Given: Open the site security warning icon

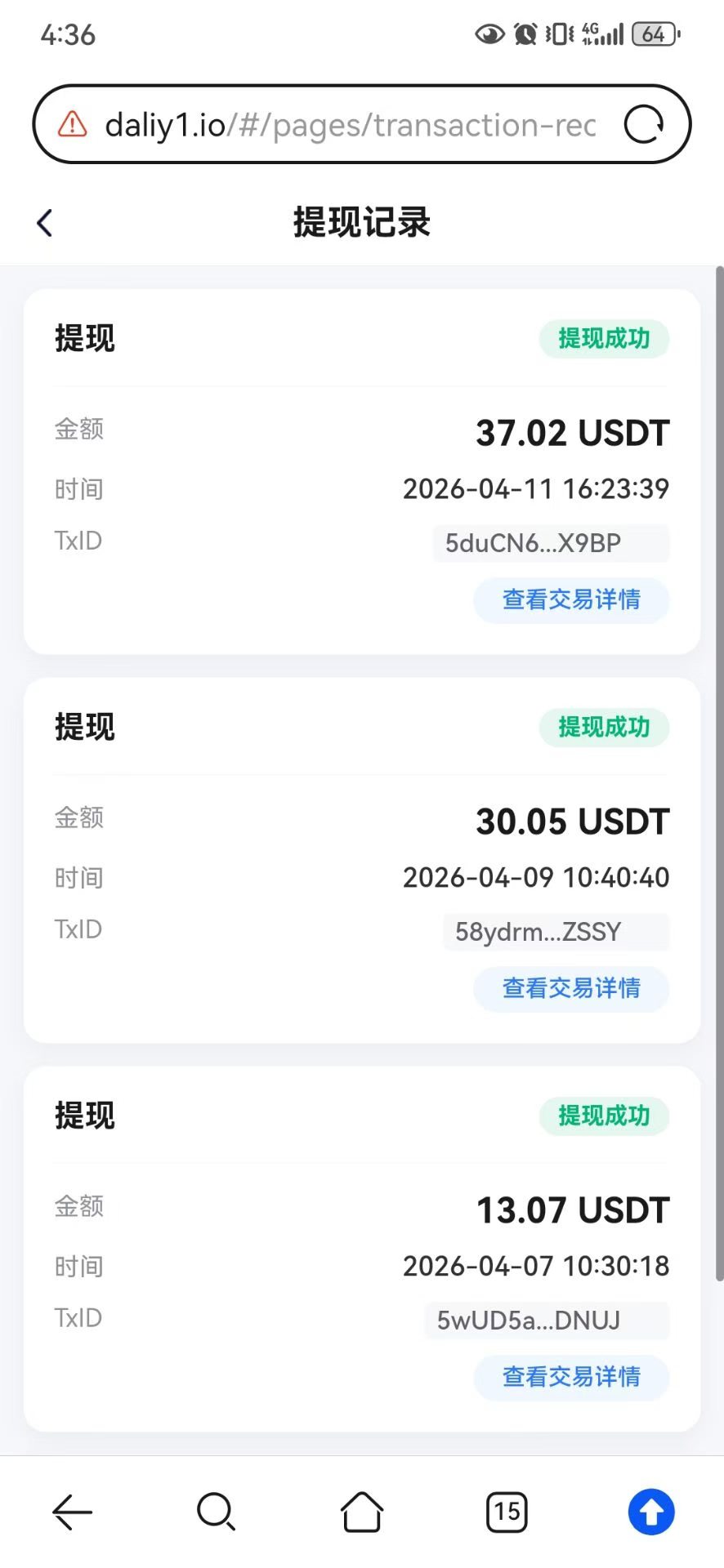Looking at the screenshot, I should (x=72, y=125).
